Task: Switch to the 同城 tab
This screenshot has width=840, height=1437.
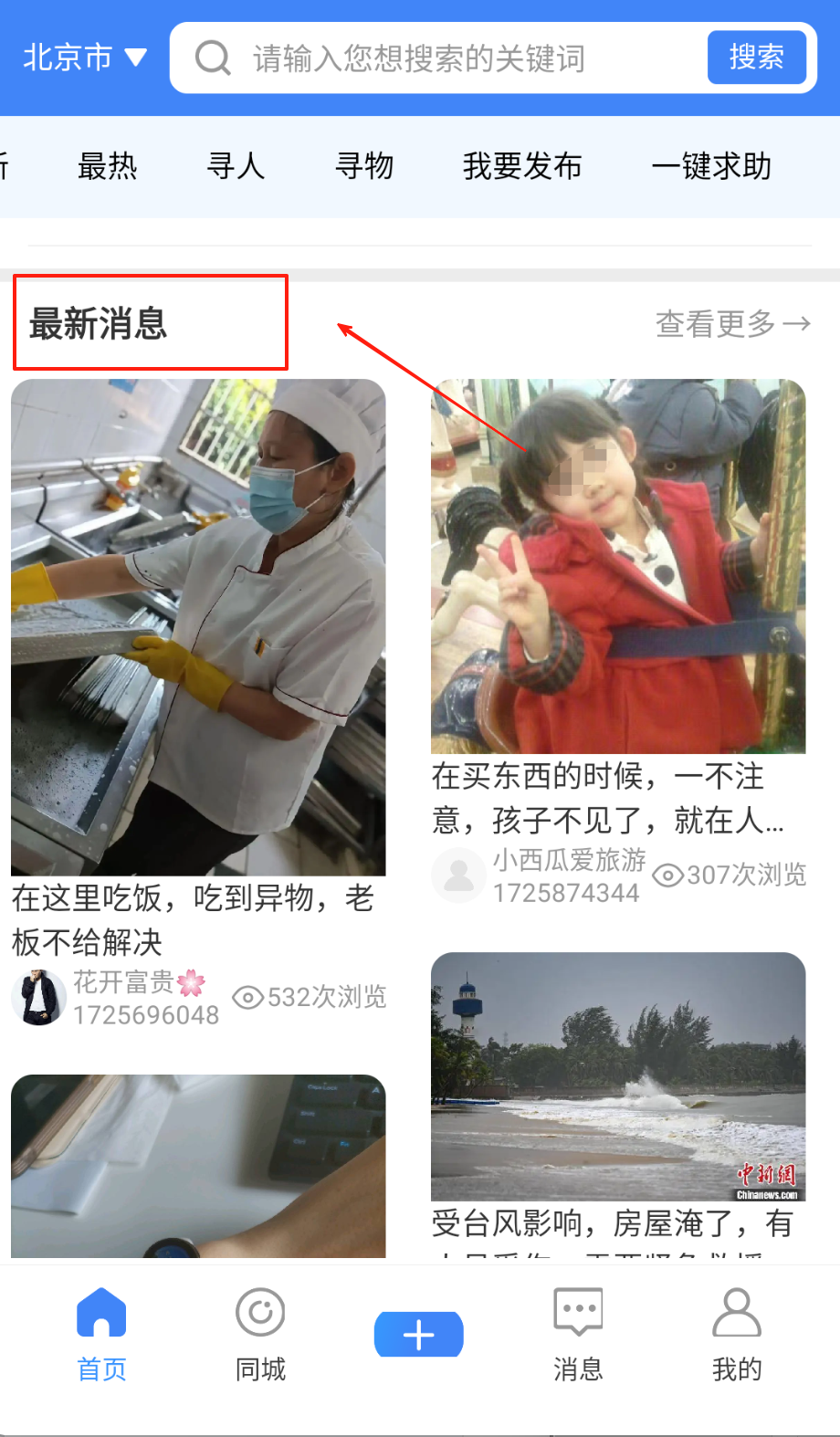Action: click(x=260, y=1334)
